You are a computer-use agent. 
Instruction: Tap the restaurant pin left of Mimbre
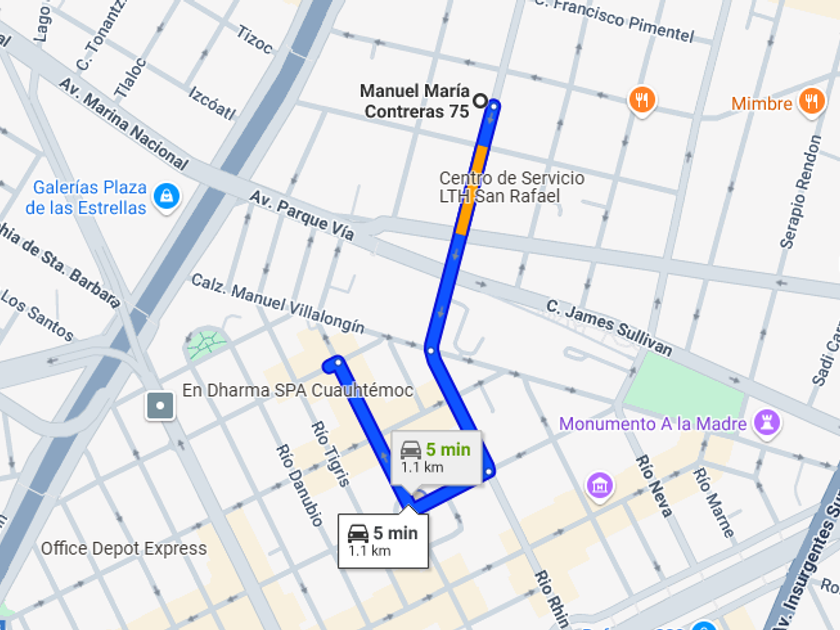[641, 100]
